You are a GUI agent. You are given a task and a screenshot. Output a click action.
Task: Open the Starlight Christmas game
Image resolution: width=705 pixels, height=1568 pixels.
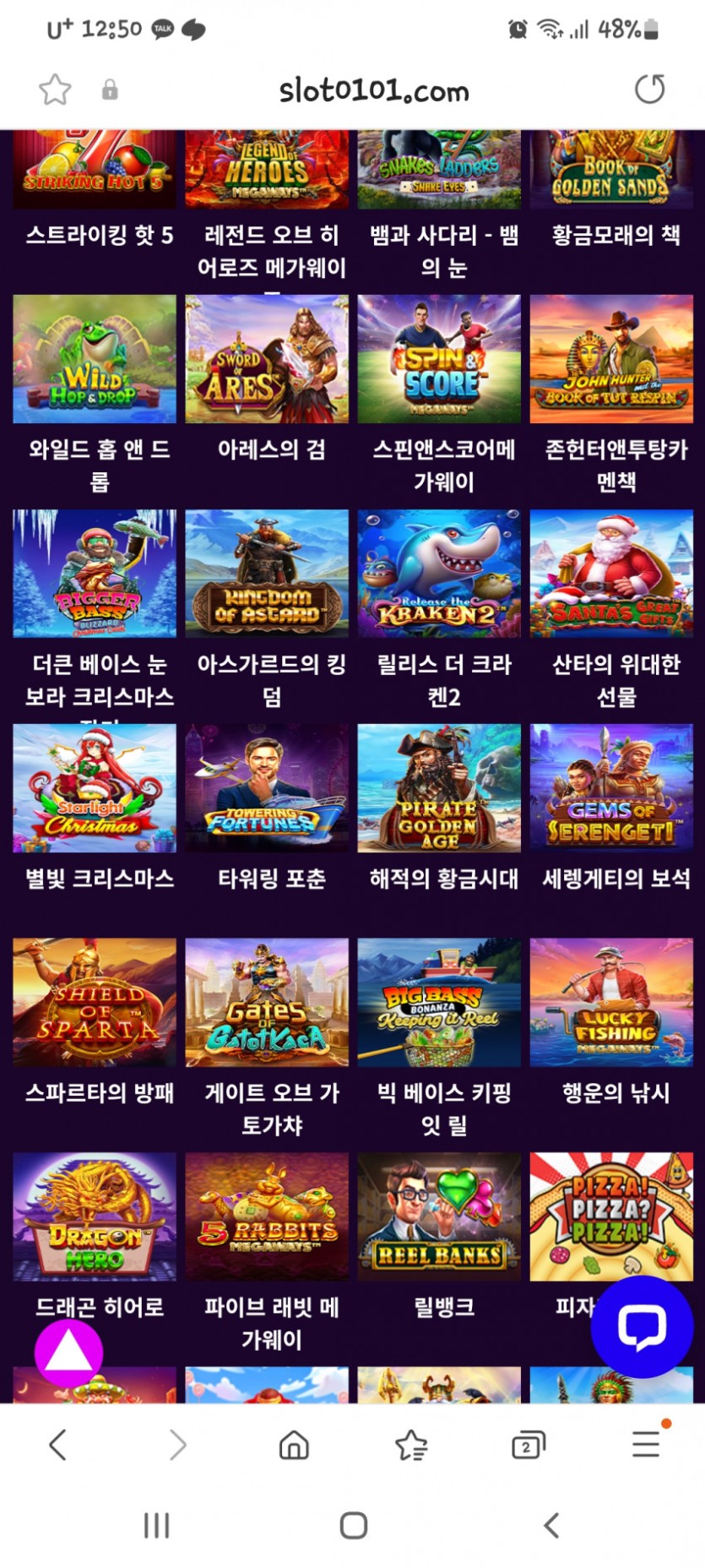95,788
